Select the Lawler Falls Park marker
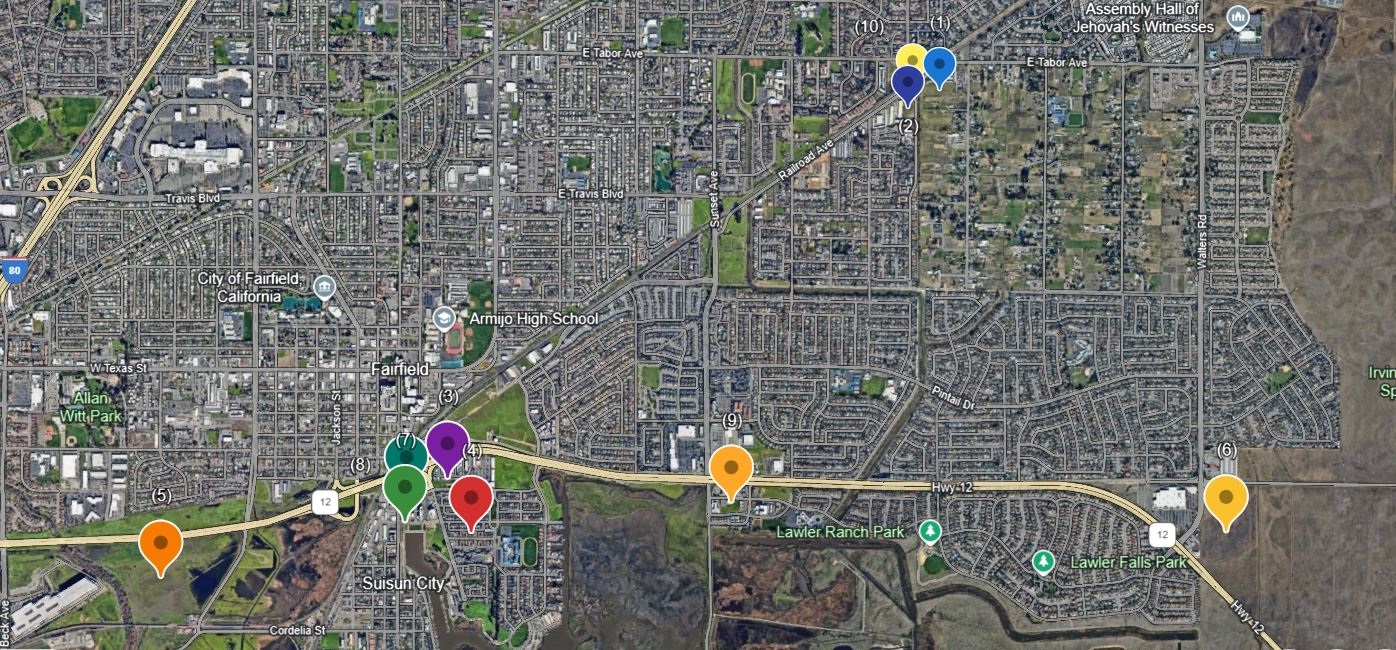Viewport: 1396px width, 650px height. click(x=1043, y=563)
